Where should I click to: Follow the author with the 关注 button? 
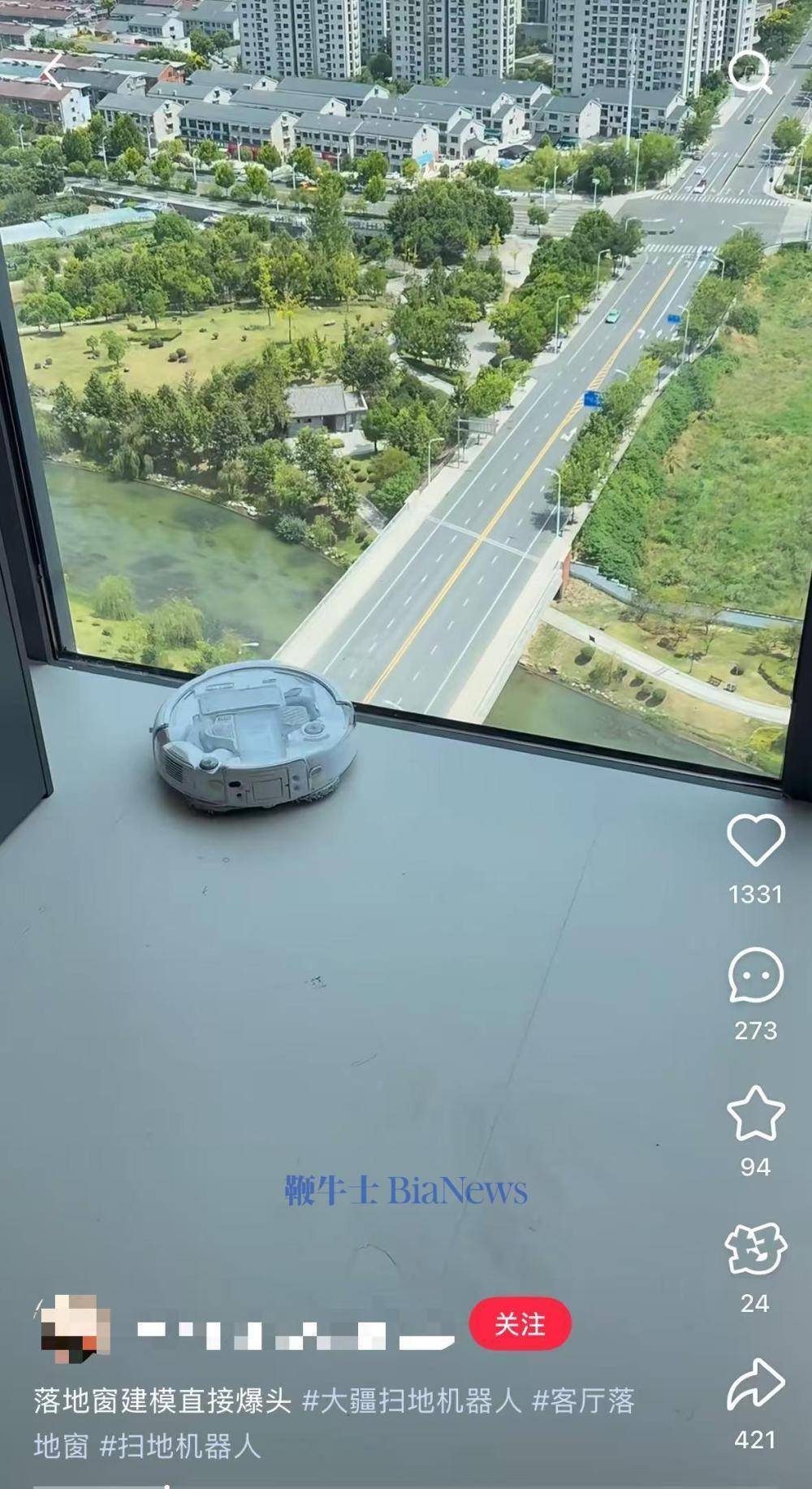pyautogui.click(x=520, y=1324)
